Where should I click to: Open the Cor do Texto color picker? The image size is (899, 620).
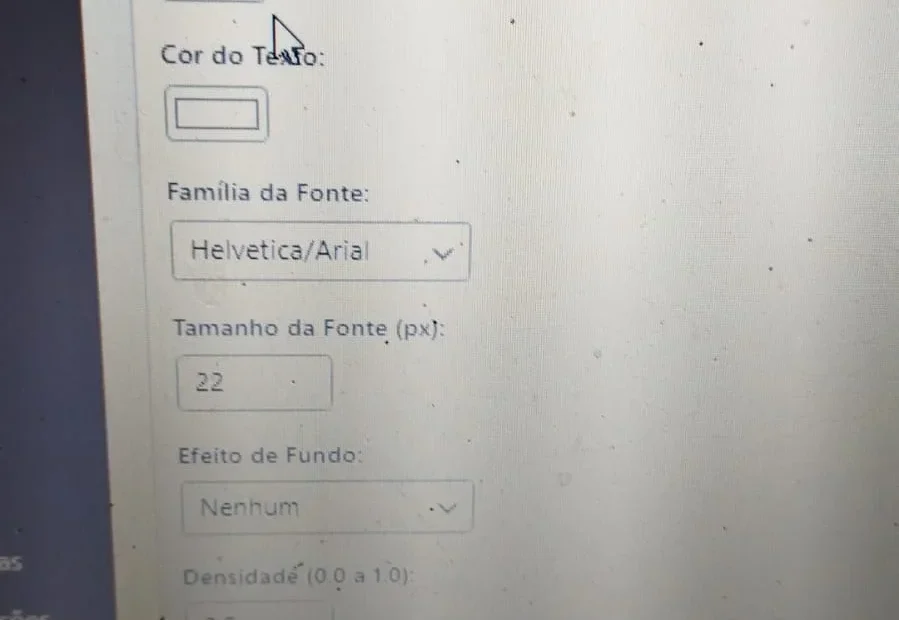[x=217, y=115]
